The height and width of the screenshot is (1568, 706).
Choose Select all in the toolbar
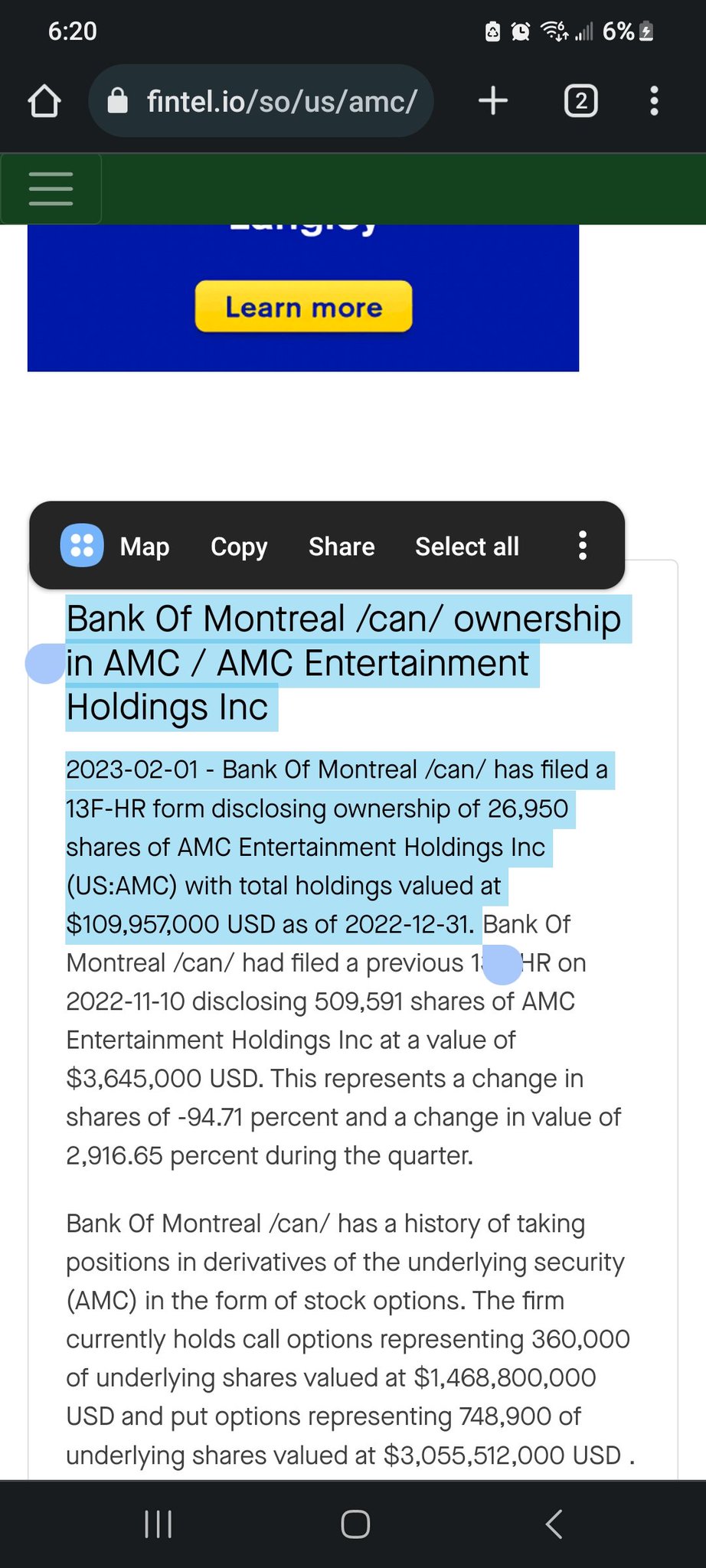(x=467, y=546)
